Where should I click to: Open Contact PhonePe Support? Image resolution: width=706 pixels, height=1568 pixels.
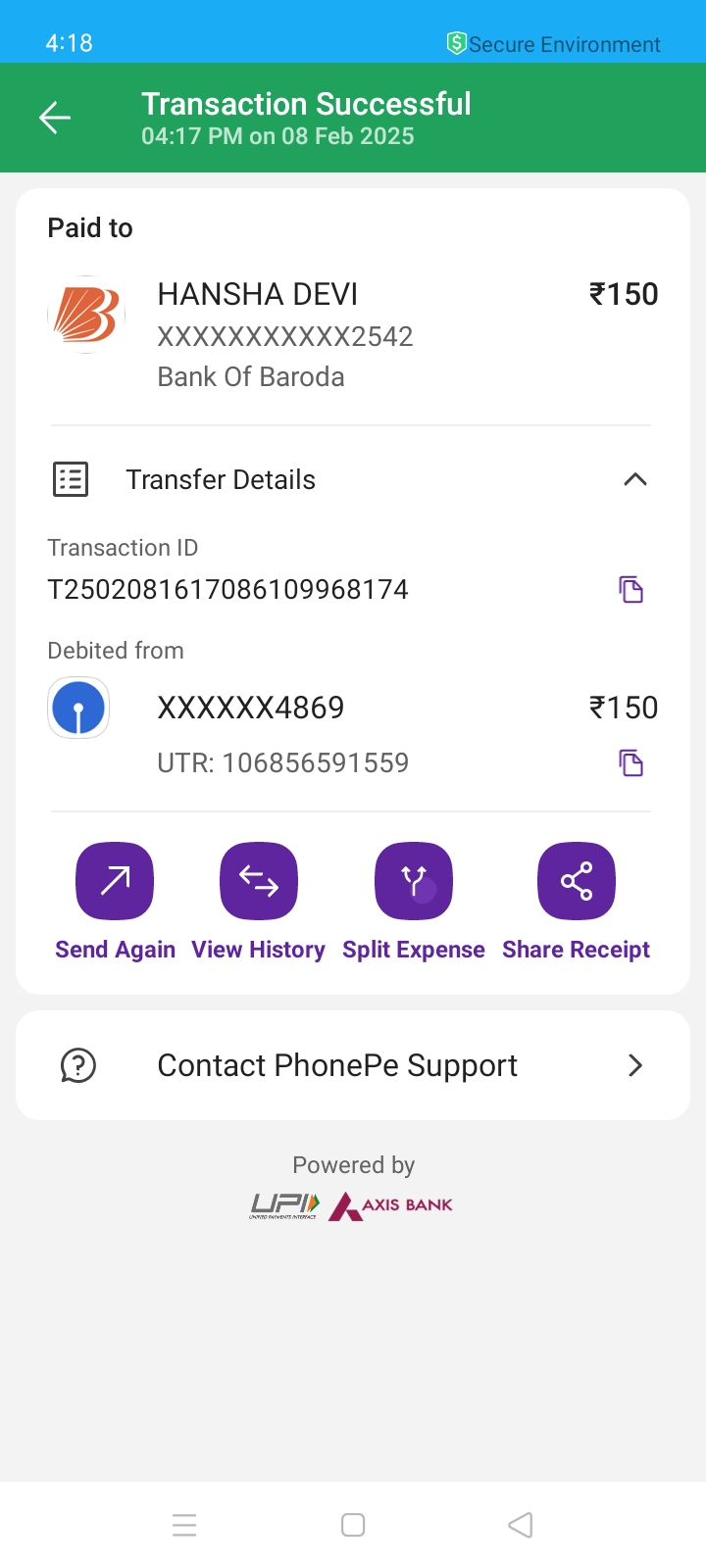pyautogui.click(x=353, y=1065)
